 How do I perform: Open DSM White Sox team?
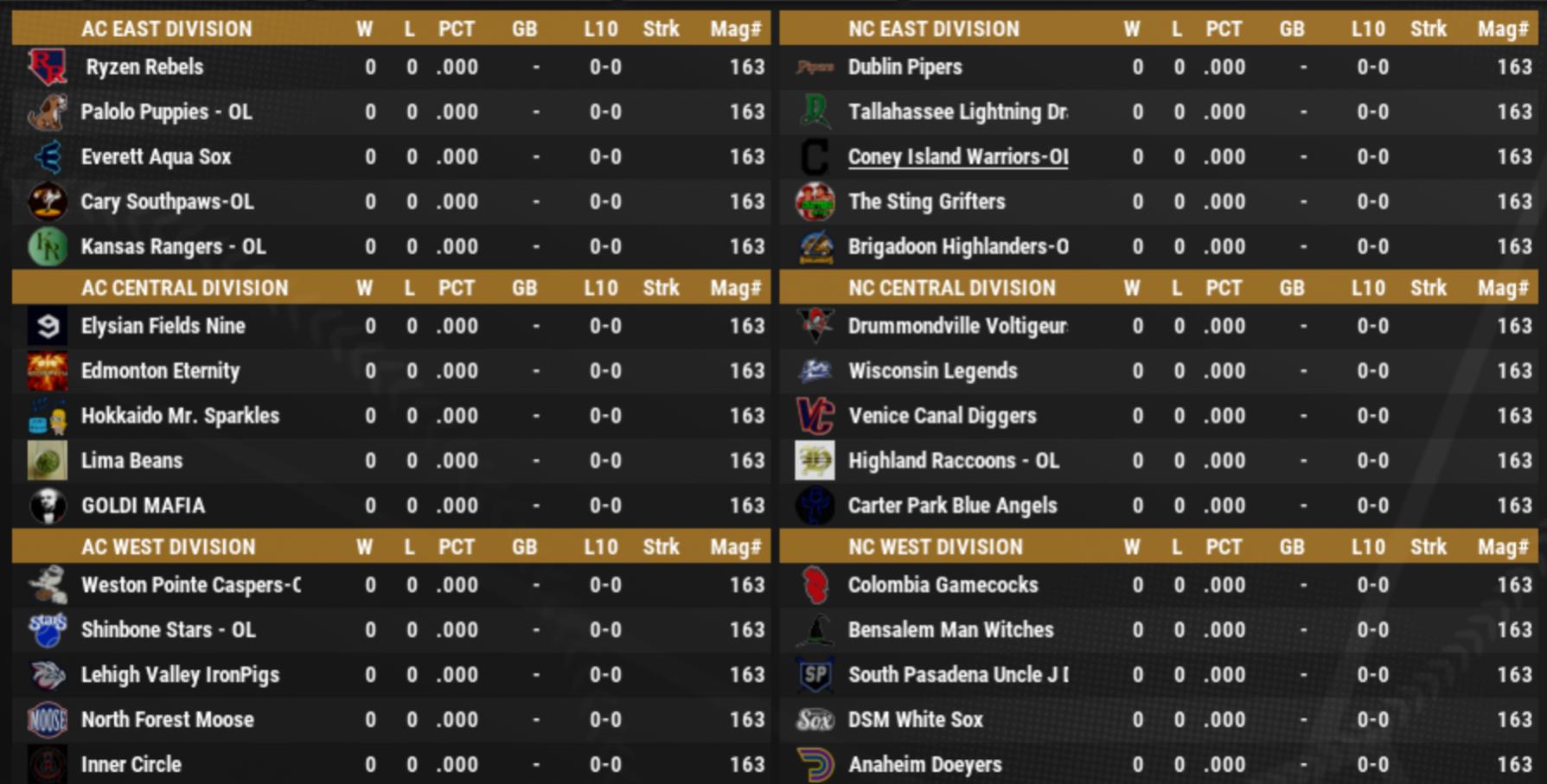(x=915, y=720)
